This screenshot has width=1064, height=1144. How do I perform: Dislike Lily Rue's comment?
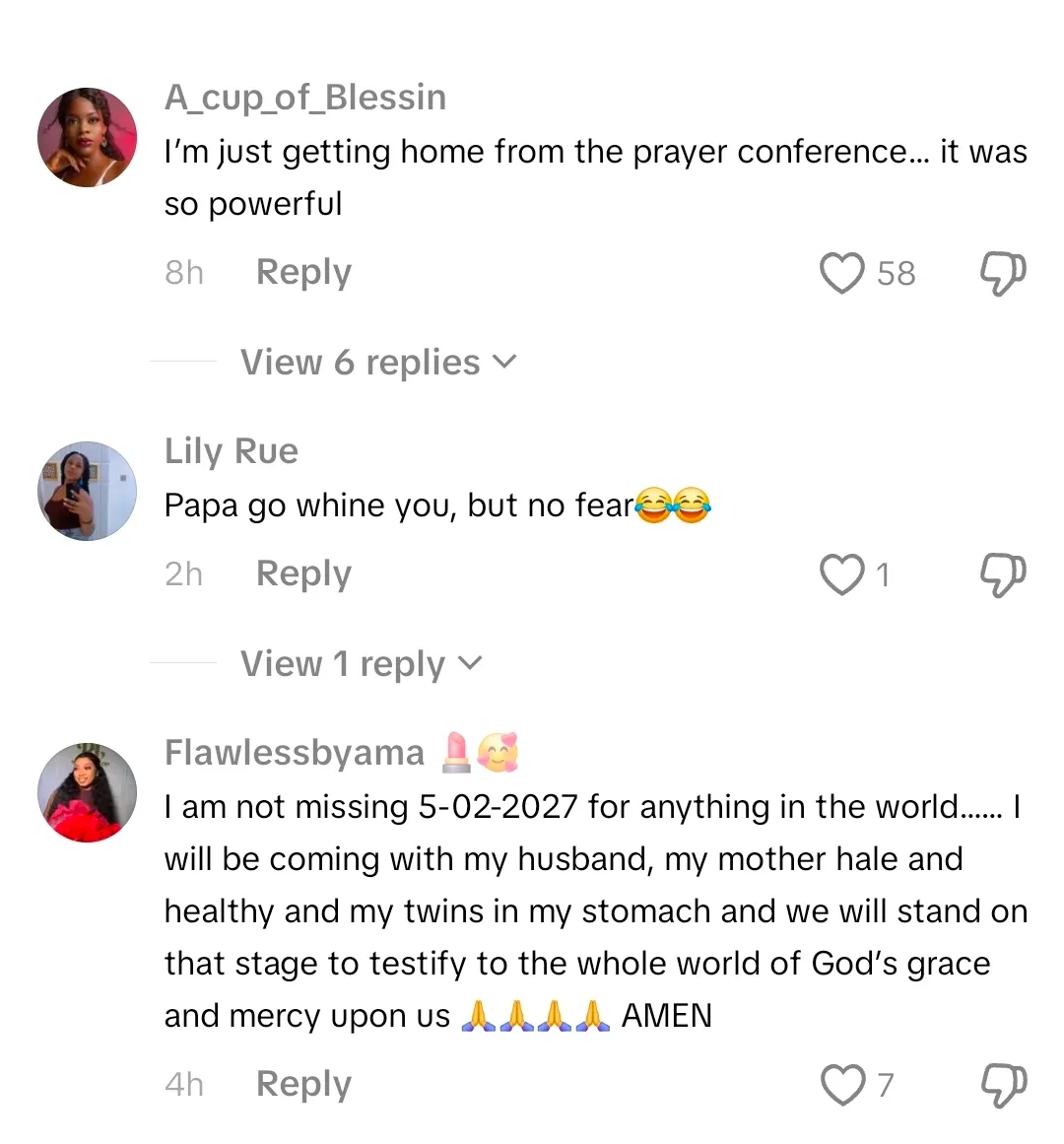click(1003, 574)
